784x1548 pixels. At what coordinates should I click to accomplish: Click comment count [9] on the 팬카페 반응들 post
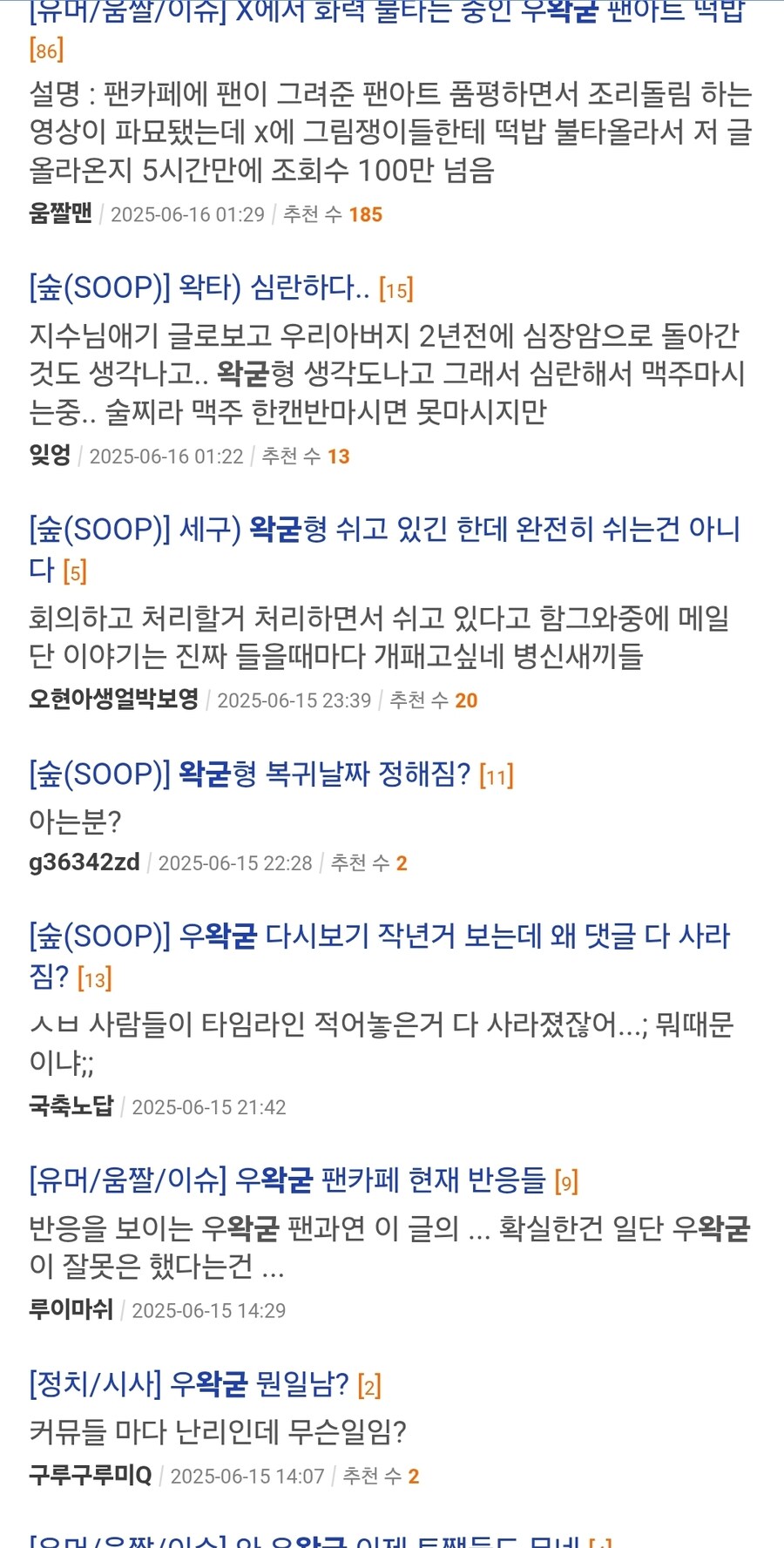[x=569, y=1181]
